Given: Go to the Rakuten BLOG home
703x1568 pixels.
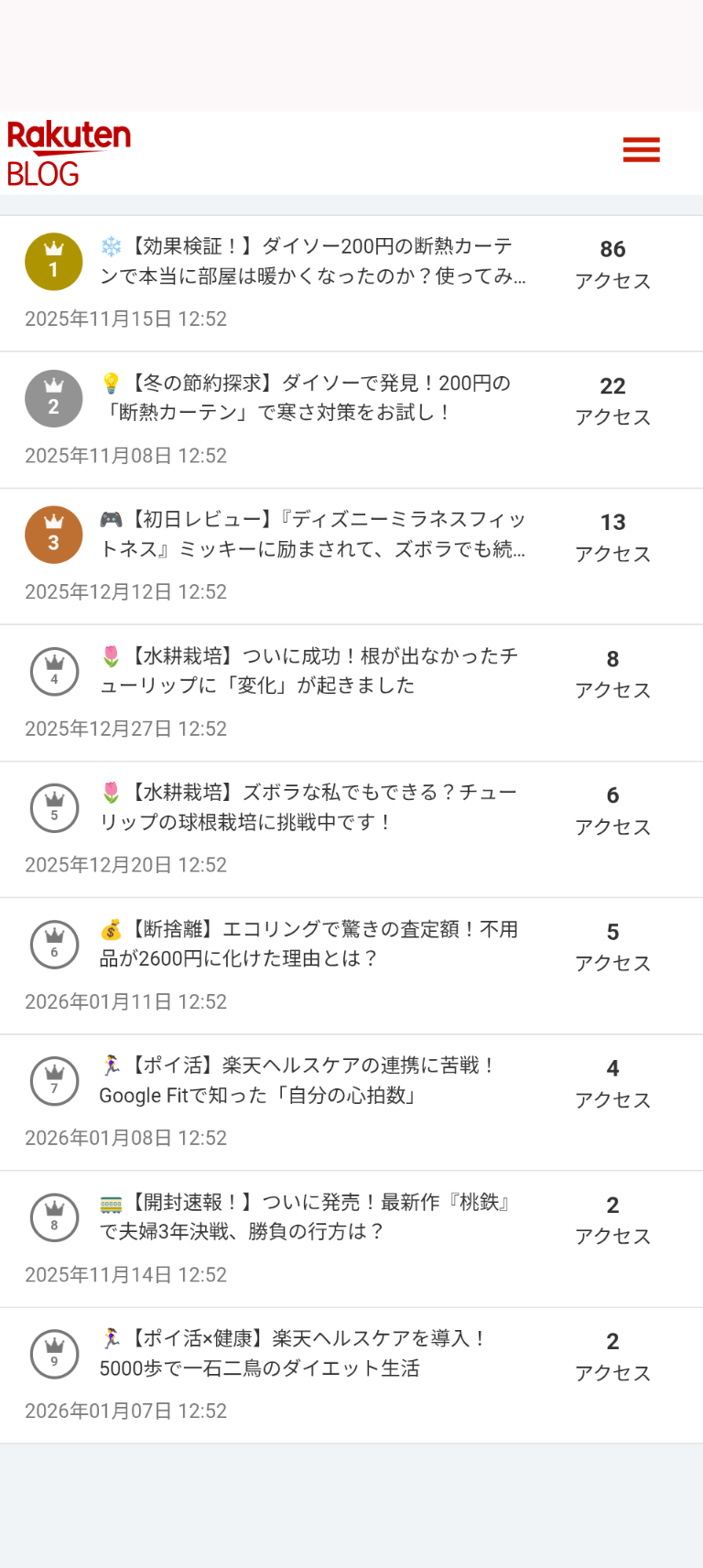Looking at the screenshot, I should coord(69,153).
